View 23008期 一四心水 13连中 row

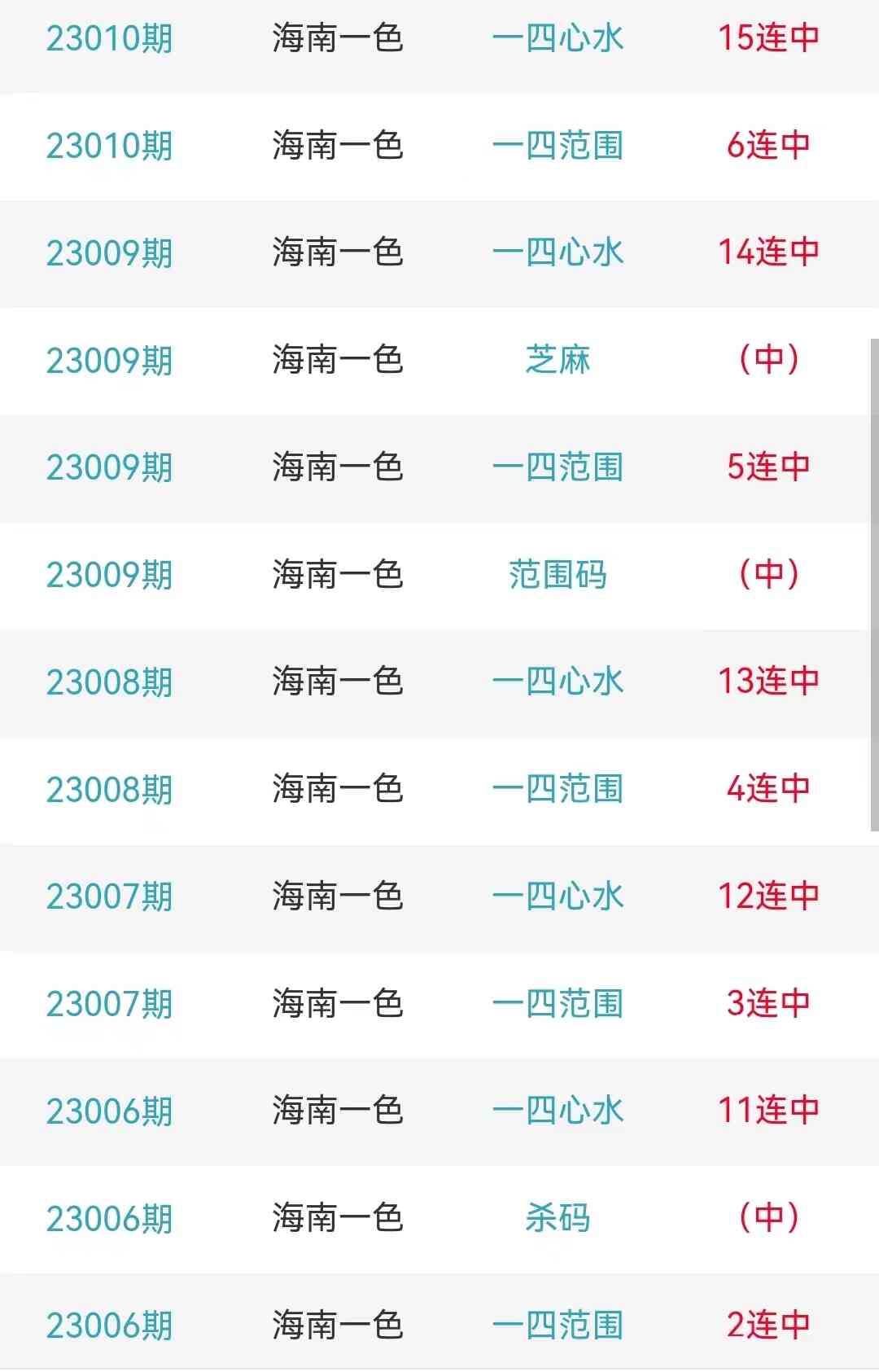point(558,682)
